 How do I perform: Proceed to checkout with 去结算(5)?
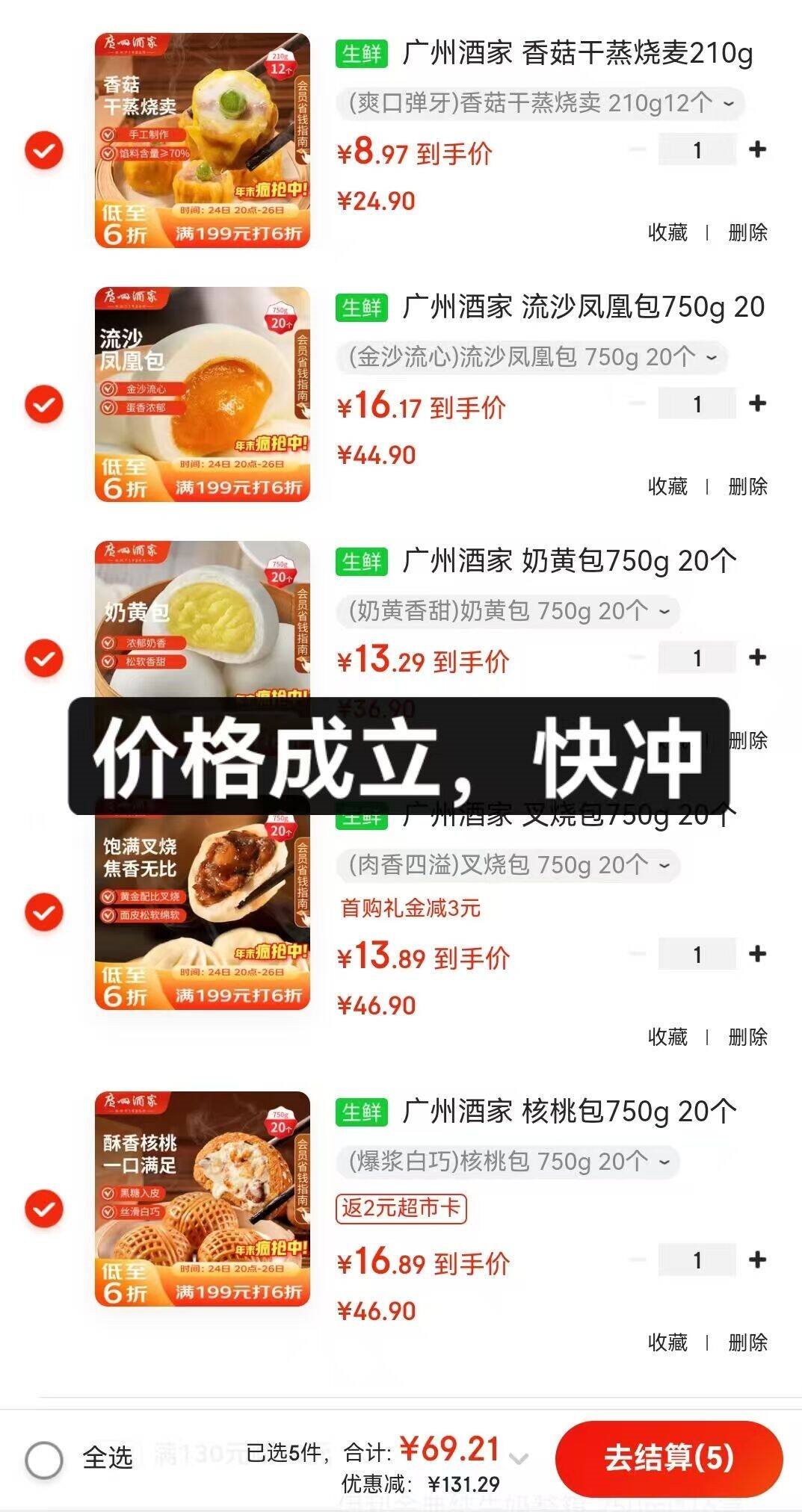[x=668, y=1457]
